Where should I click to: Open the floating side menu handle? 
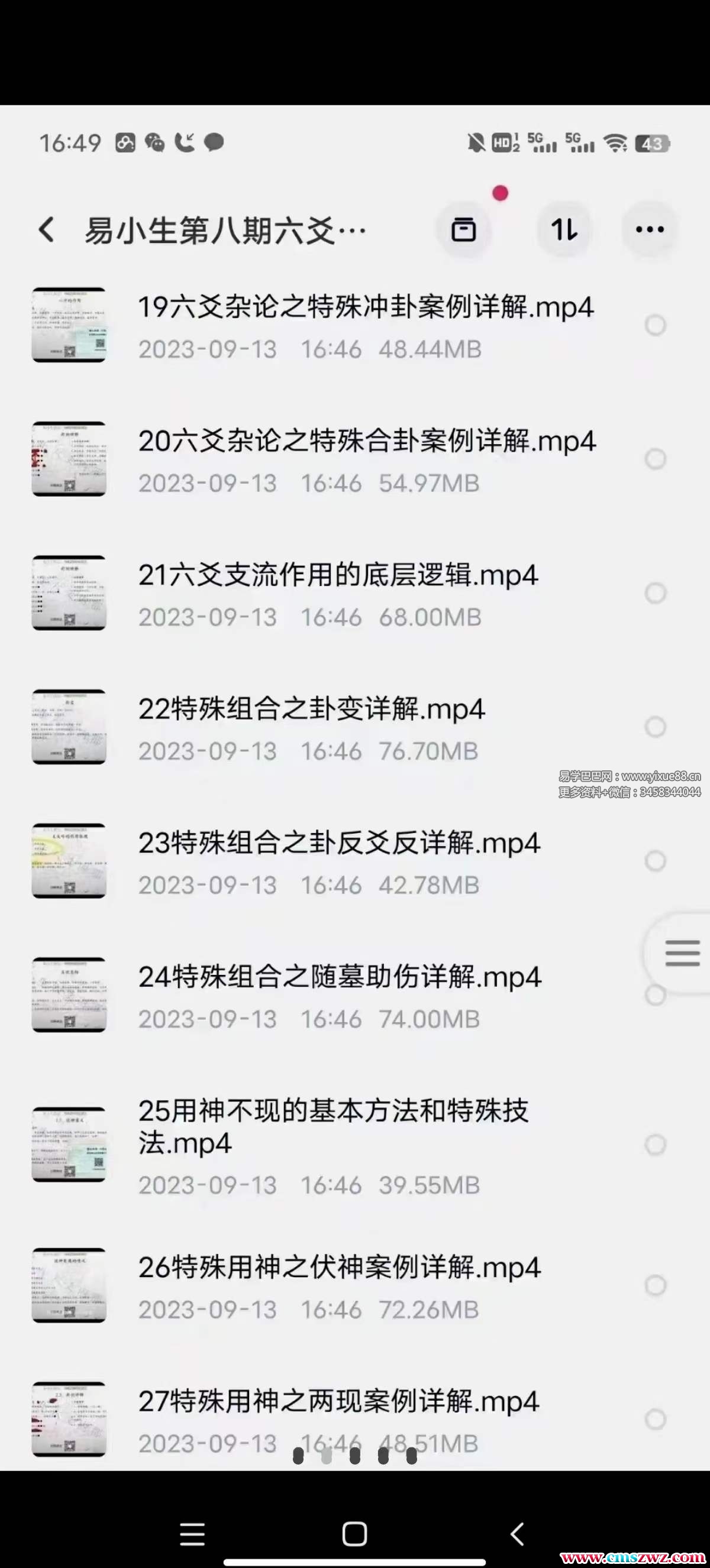682,953
